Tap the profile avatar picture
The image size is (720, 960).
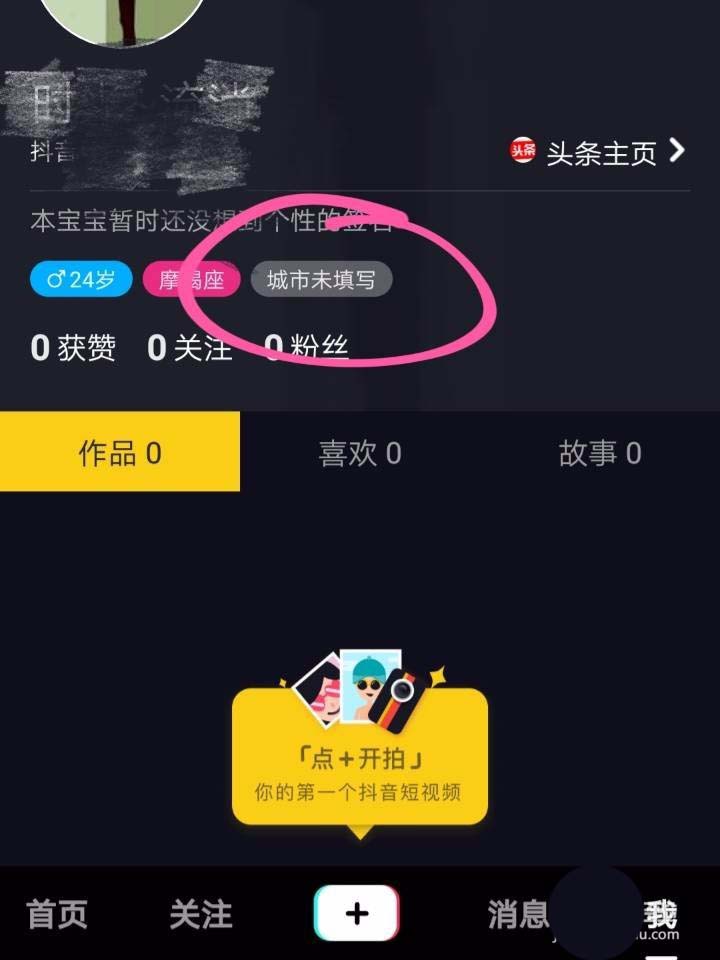(122, 15)
